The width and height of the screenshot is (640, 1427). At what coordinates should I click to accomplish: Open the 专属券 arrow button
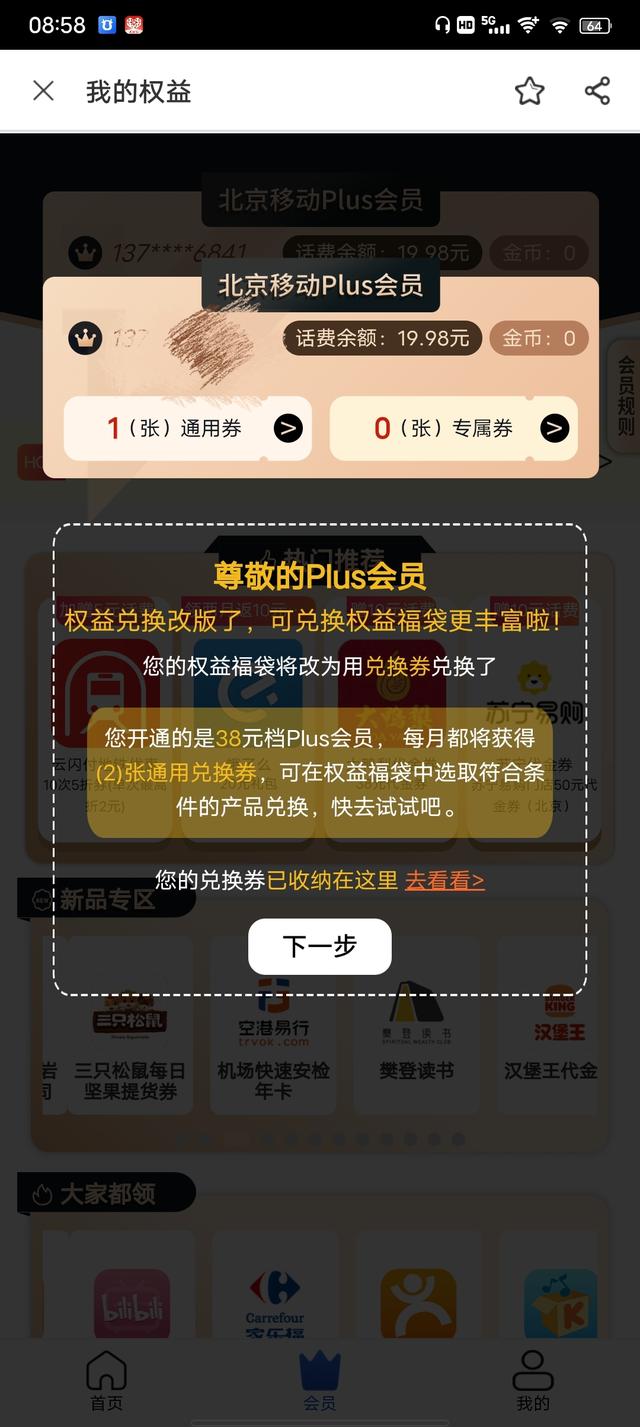tap(554, 429)
